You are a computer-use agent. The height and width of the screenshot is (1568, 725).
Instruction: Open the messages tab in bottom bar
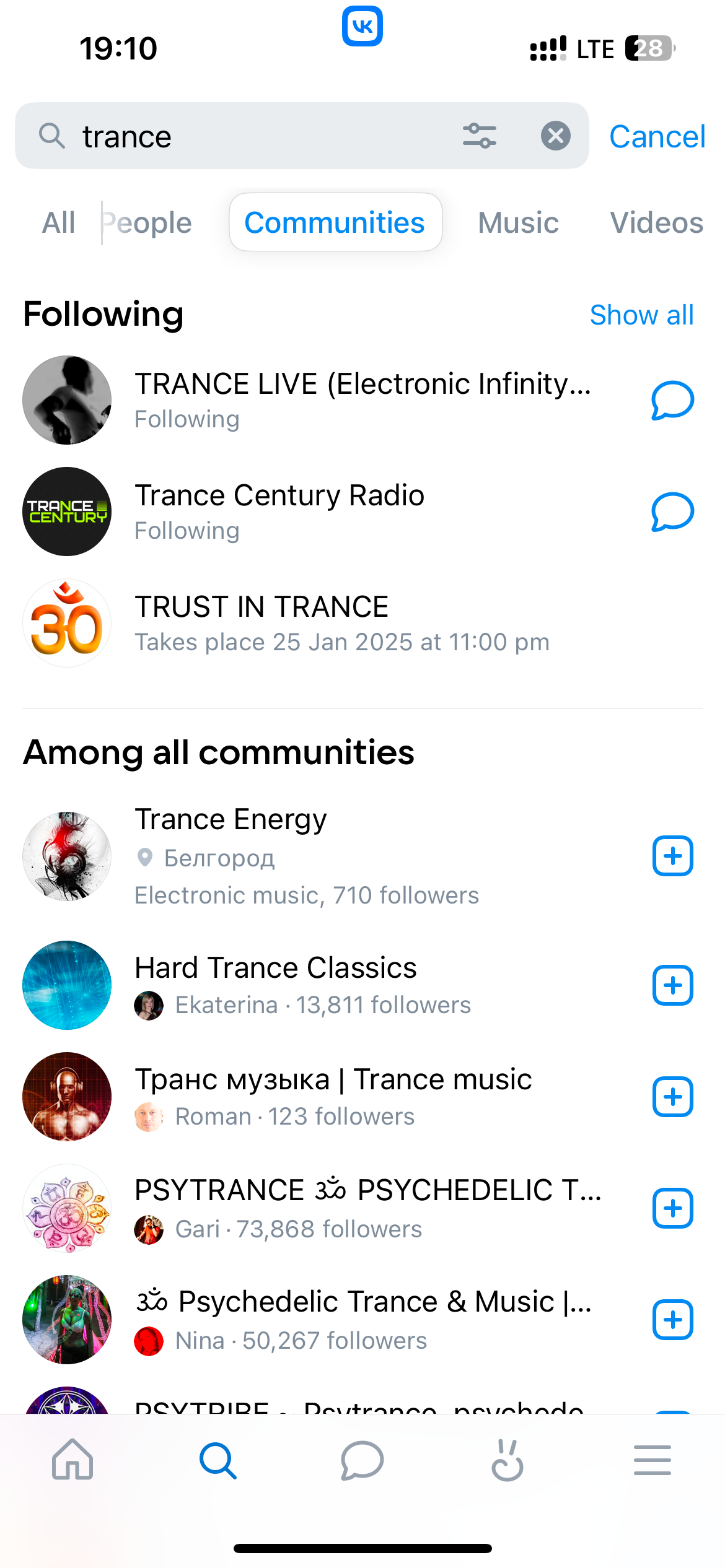click(362, 1460)
